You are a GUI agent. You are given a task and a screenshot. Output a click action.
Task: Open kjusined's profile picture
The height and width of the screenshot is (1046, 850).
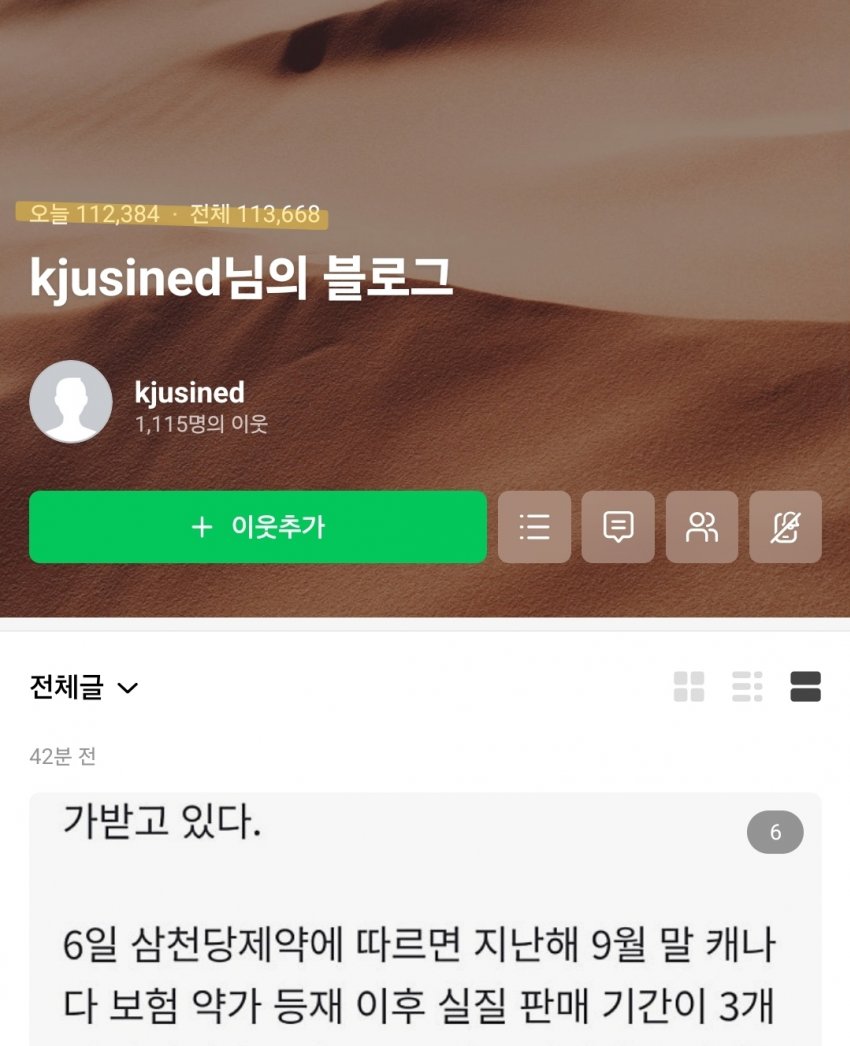(71, 402)
